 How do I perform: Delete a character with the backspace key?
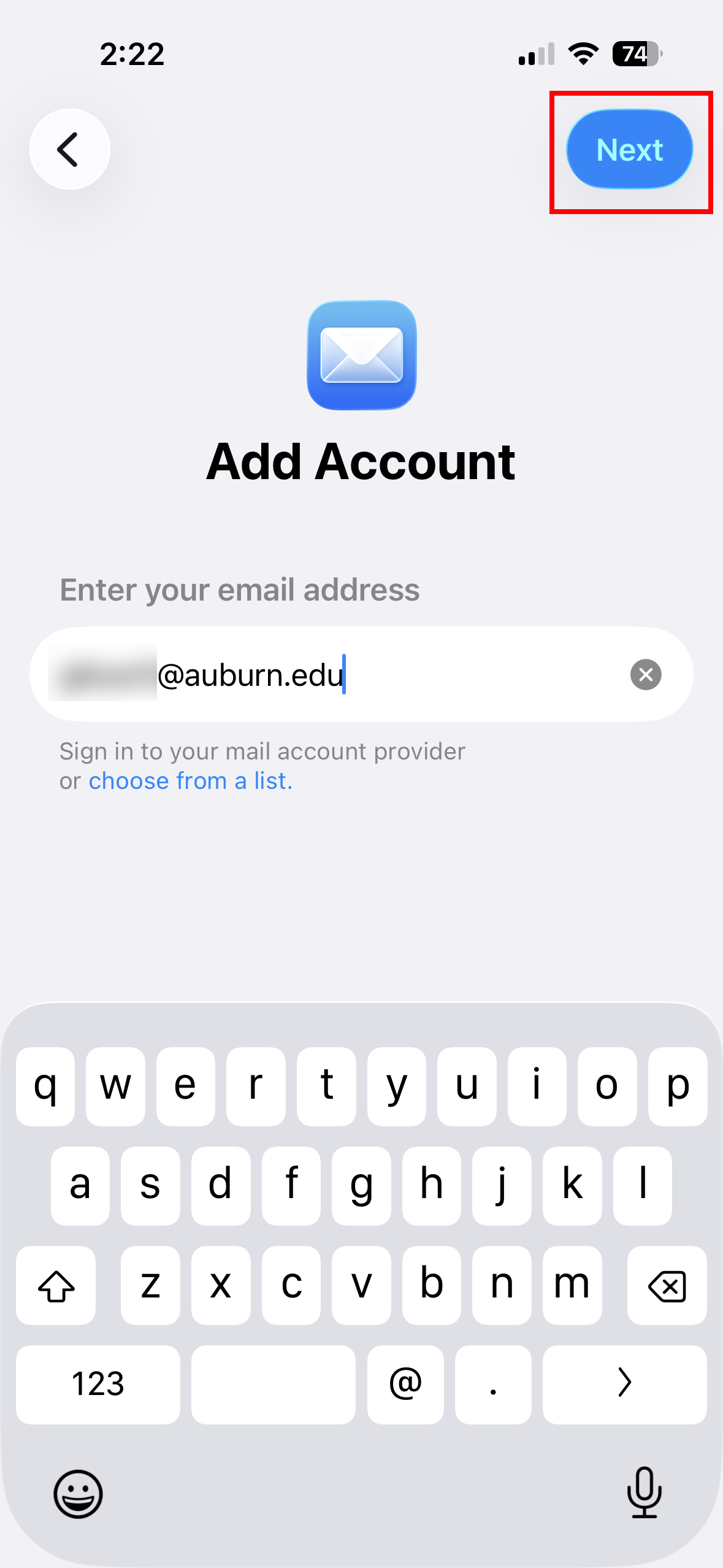(x=667, y=1285)
